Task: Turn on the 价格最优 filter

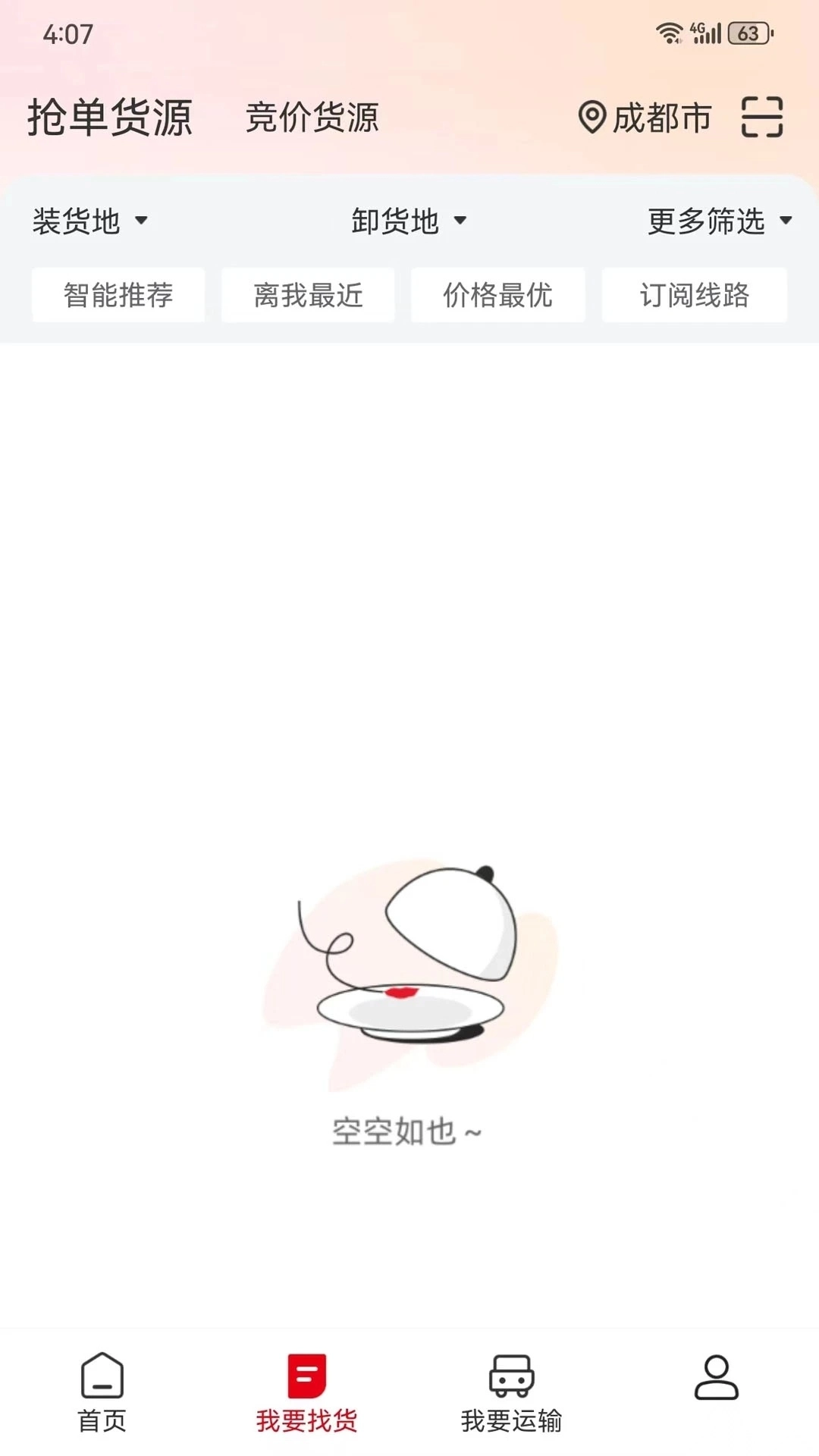Action: click(497, 296)
